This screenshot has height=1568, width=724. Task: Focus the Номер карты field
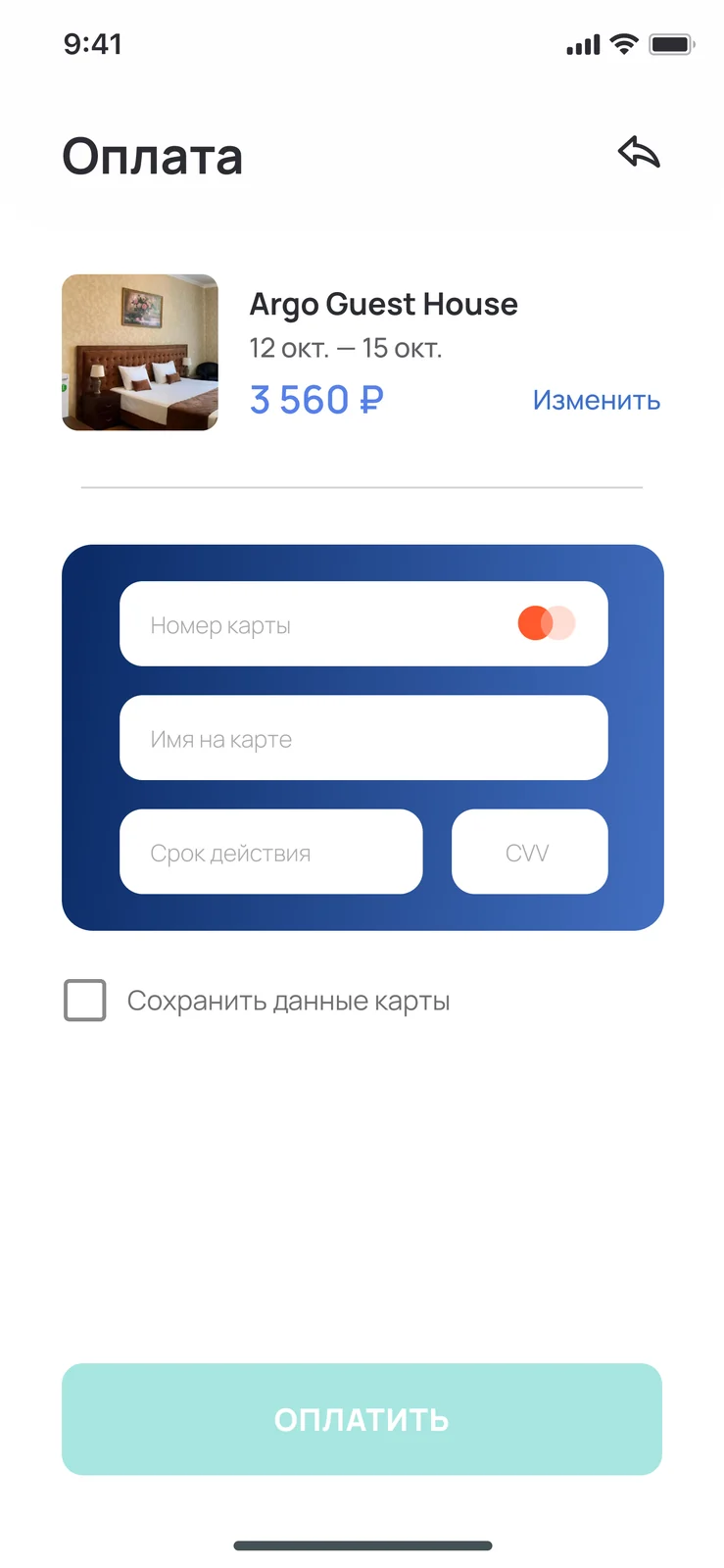point(363,623)
